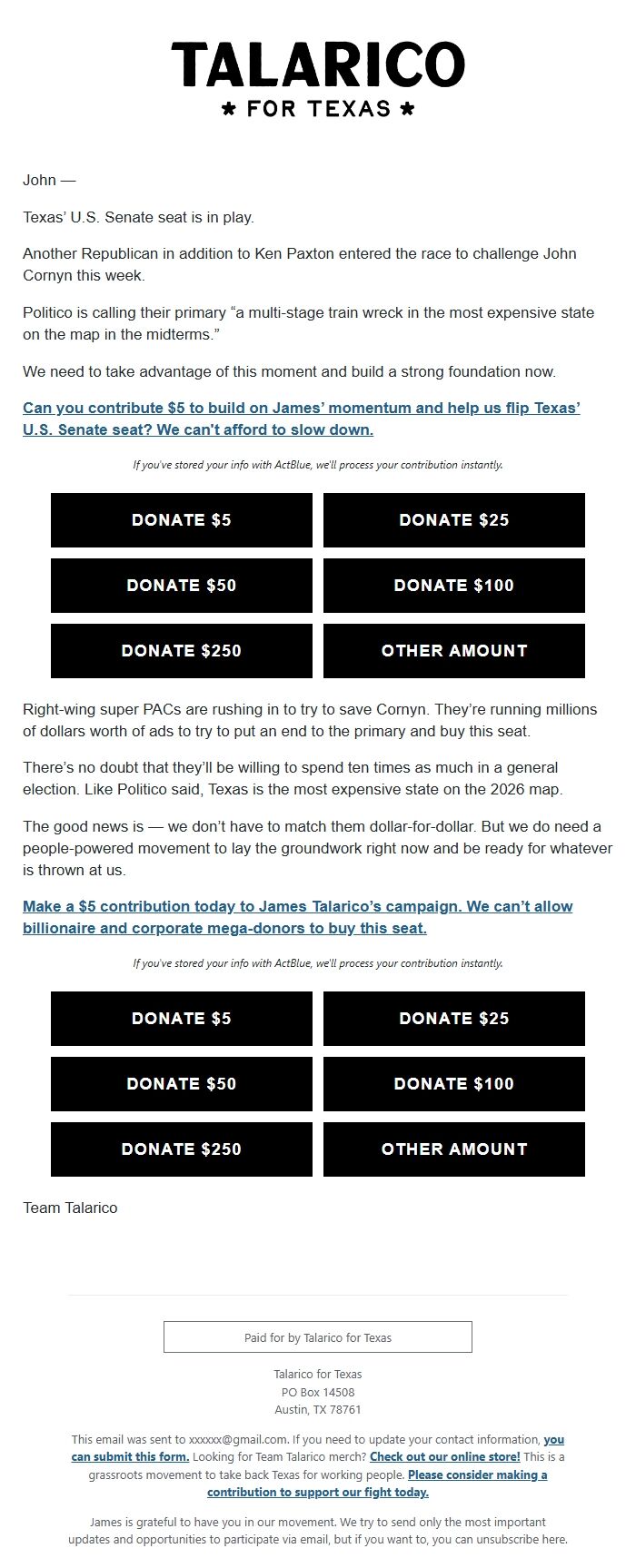
Task: Visit 'Check out our online store!' link
Action: tap(444, 1456)
